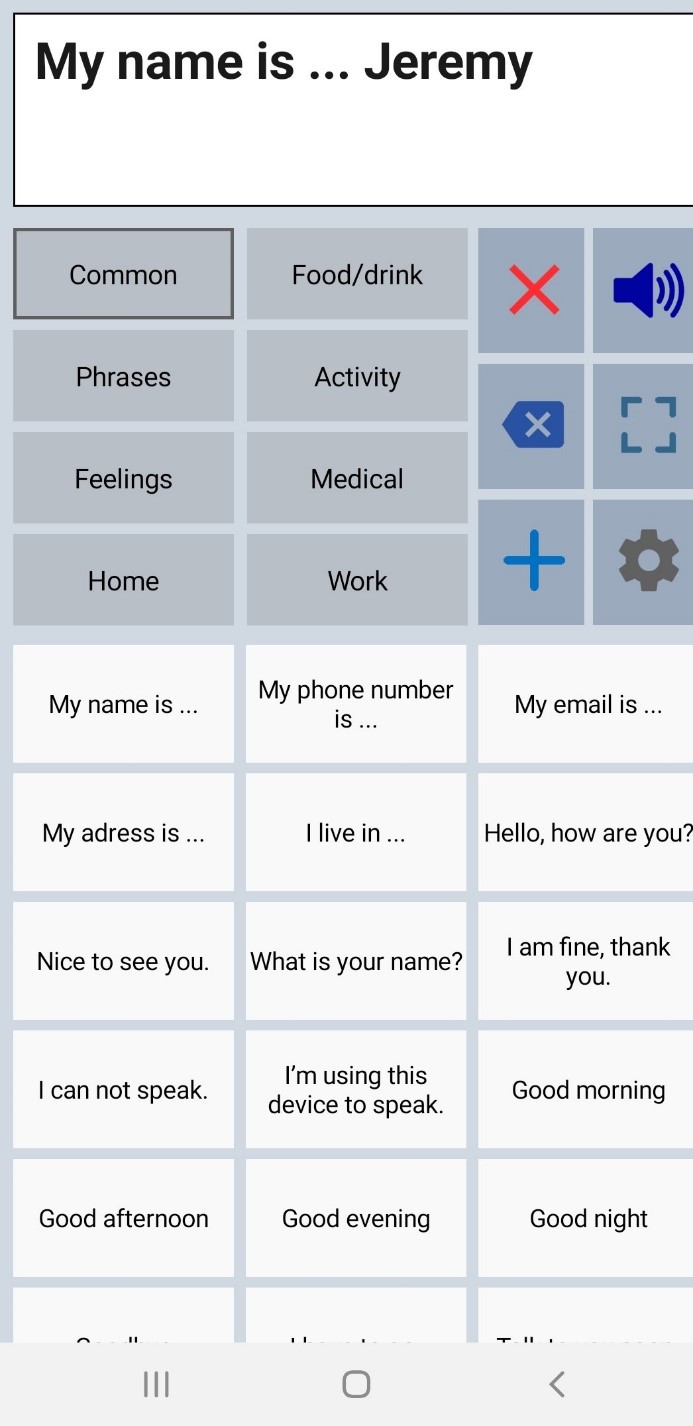Switch to Feelings category
The width and height of the screenshot is (693, 1426).
pyautogui.click(x=123, y=478)
